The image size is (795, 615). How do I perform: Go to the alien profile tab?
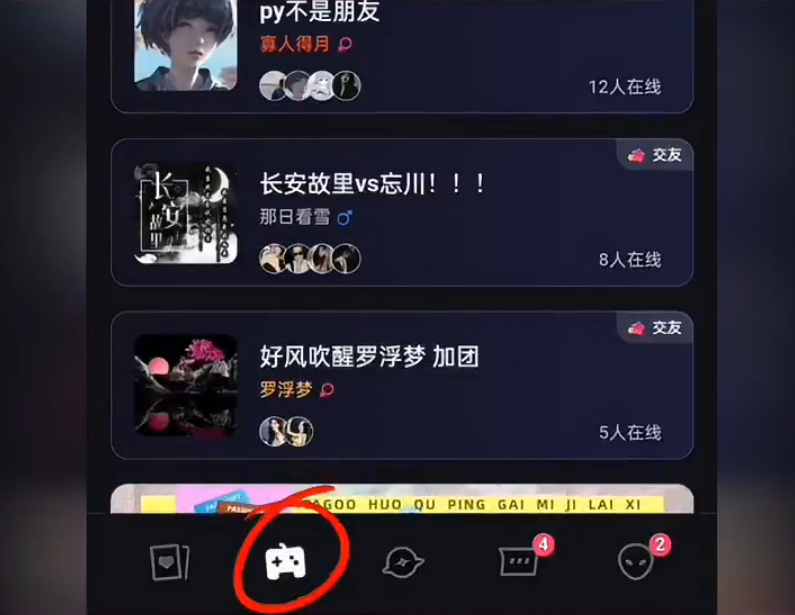point(636,562)
